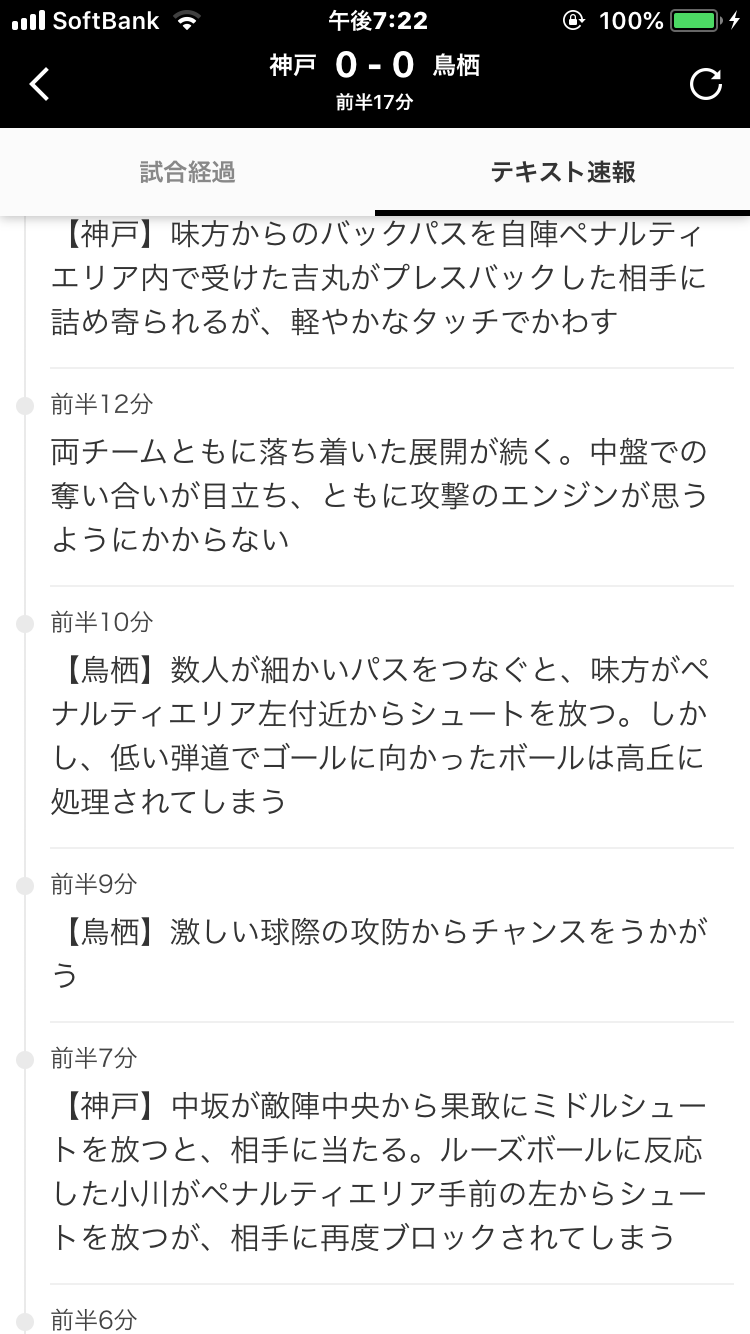This screenshot has width=750, height=1334.
Task: Select the テキスト速報 tab
Action: 563,172
